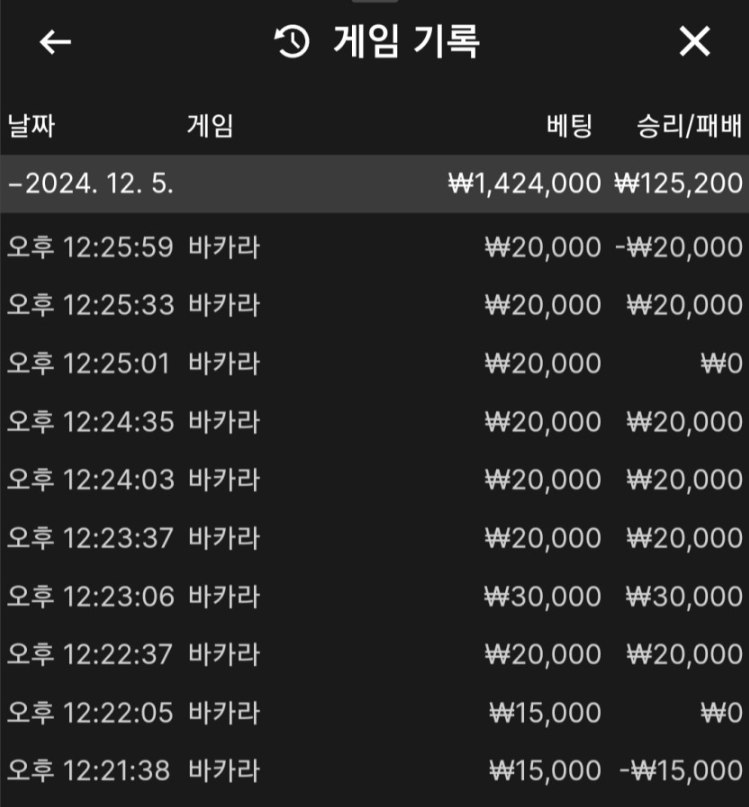Go back with the arrow icon

pos(55,42)
